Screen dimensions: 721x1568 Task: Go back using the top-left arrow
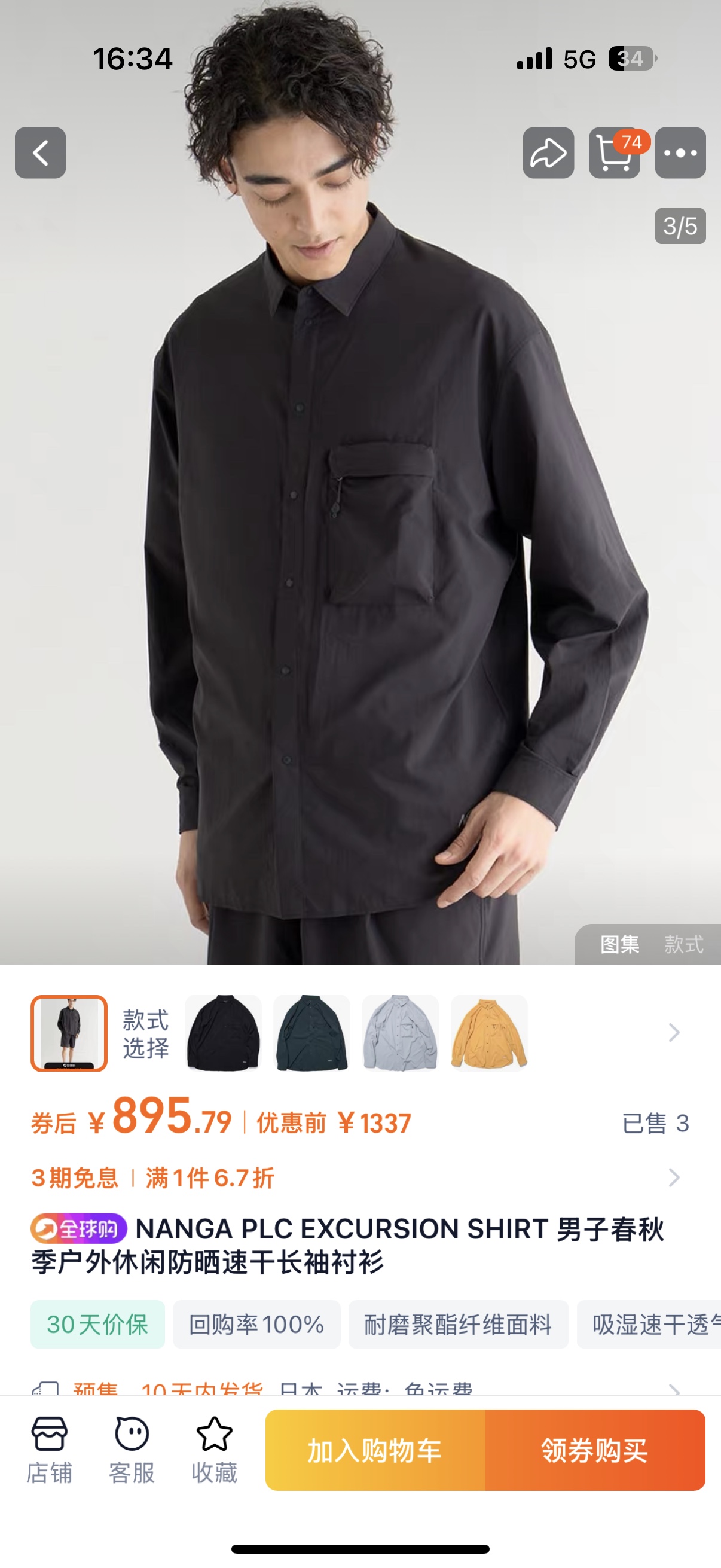[40, 152]
